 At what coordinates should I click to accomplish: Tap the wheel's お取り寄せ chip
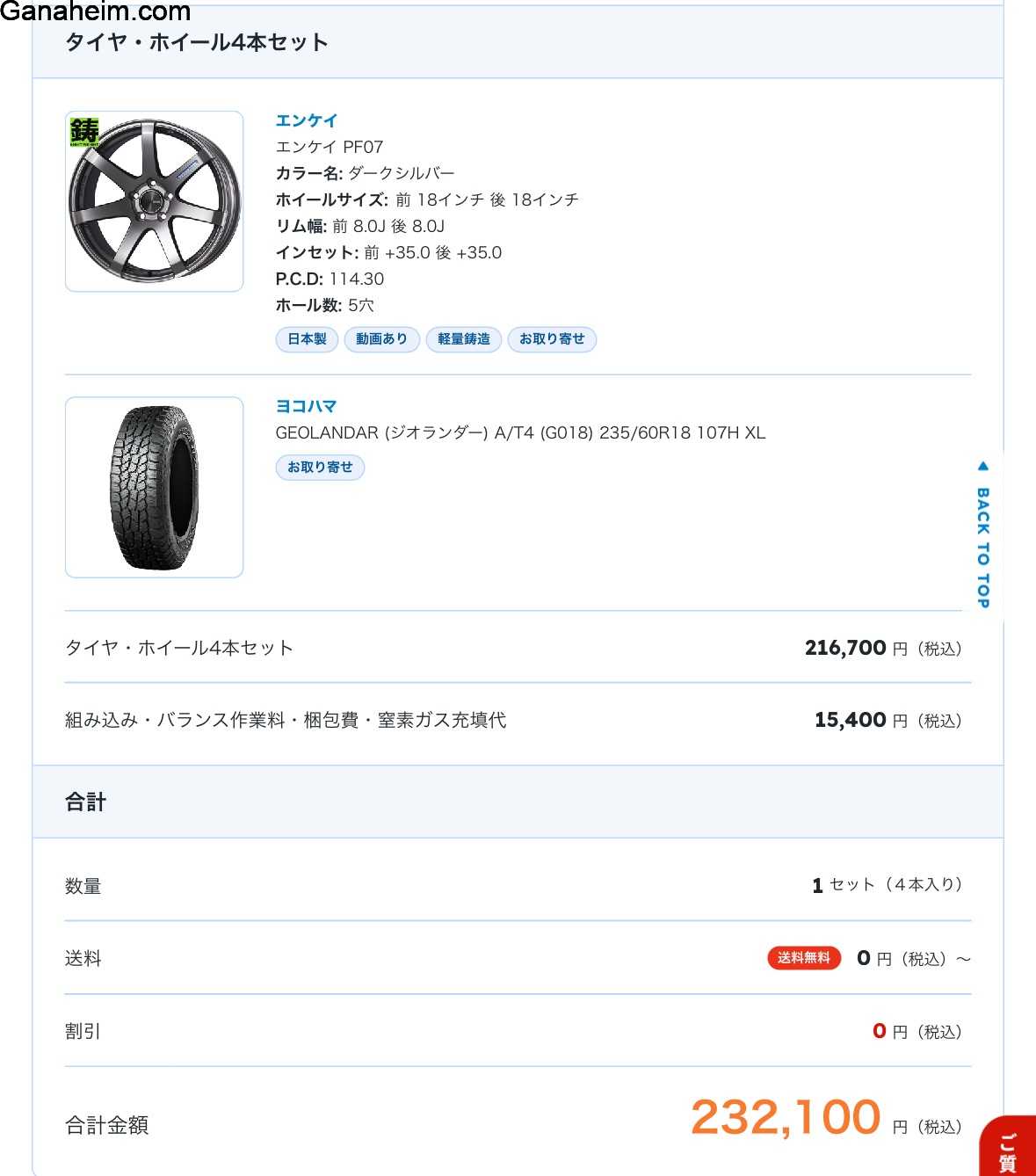pos(552,339)
